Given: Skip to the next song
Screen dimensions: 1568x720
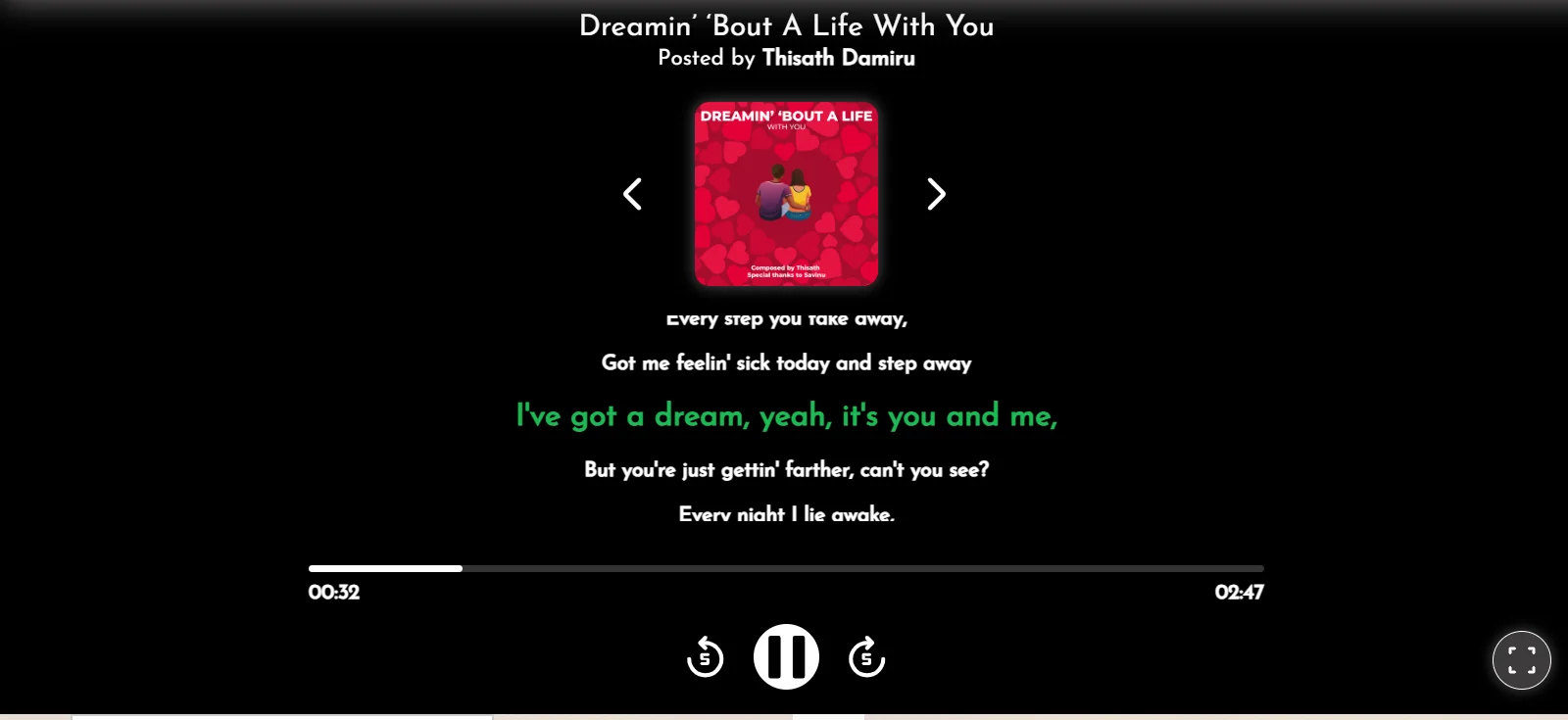Looking at the screenshot, I should tap(936, 194).
